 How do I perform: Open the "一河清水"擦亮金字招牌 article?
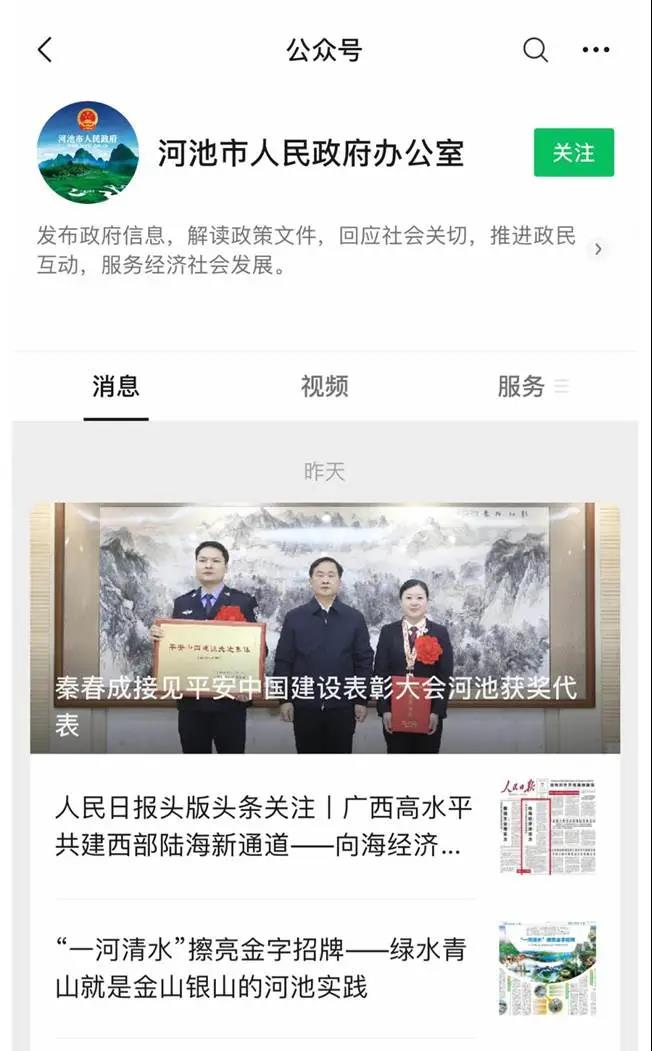[x=261, y=968]
